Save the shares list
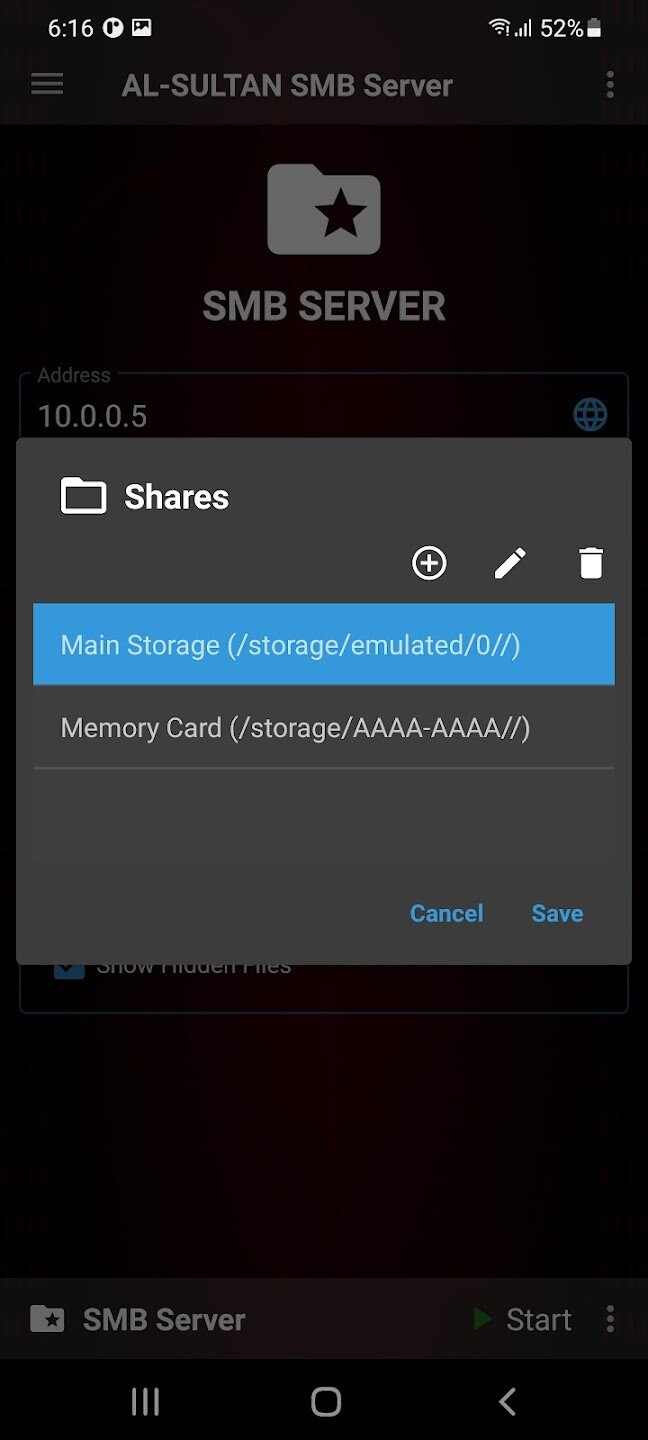This screenshot has width=648, height=1440. (x=557, y=913)
